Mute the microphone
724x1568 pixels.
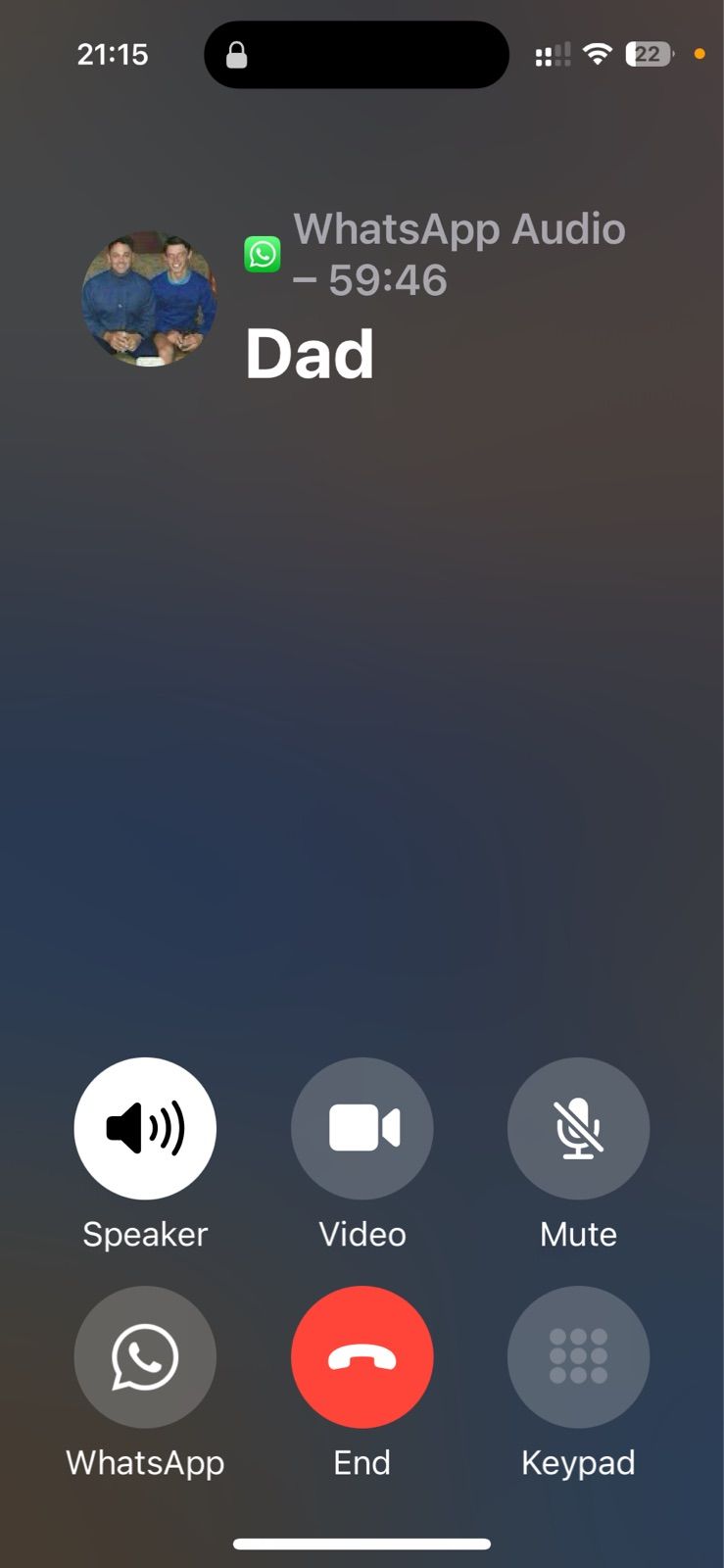tap(578, 1128)
